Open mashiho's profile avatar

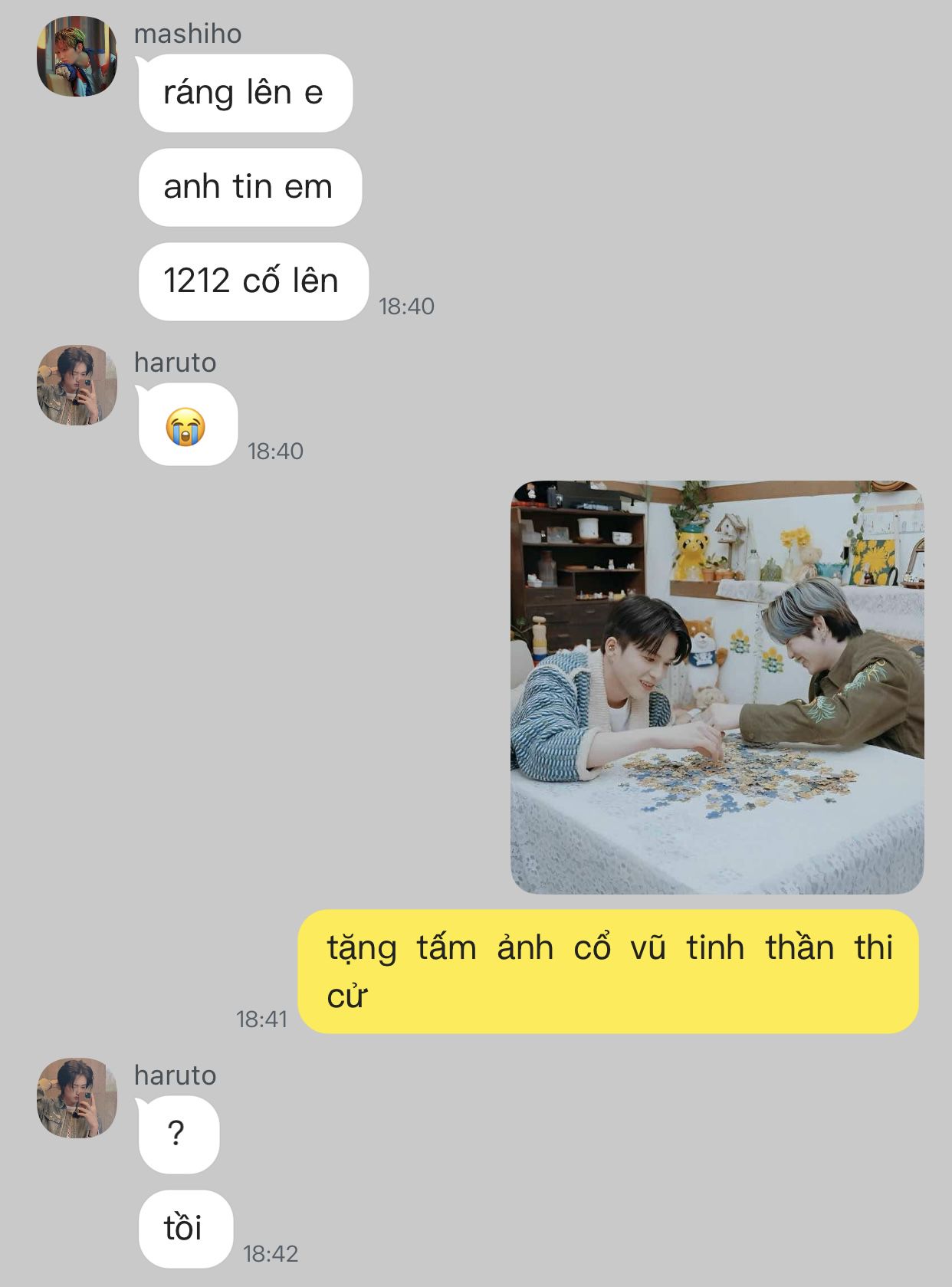(x=77, y=57)
